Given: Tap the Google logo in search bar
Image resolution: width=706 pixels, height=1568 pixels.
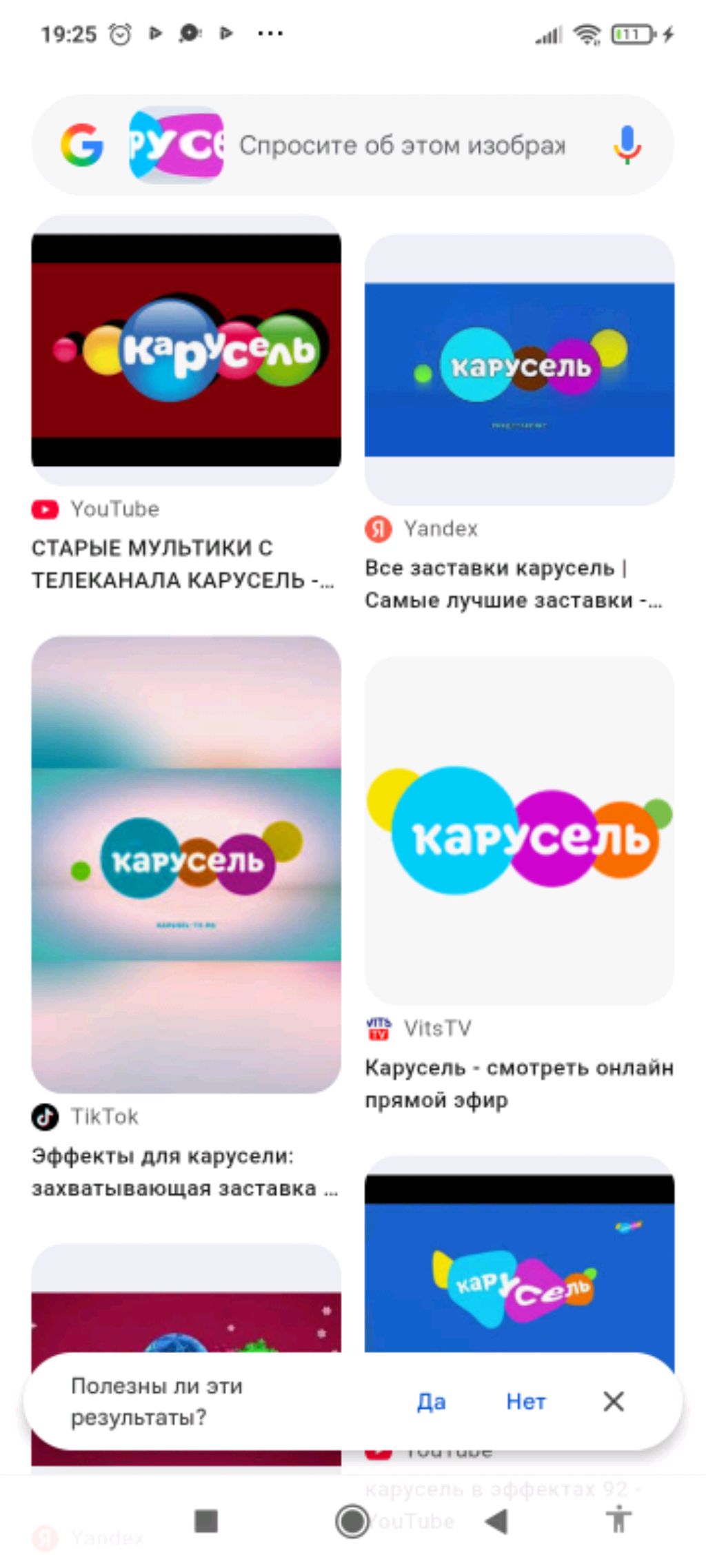Looking at the screenshot, I should 82,145.
